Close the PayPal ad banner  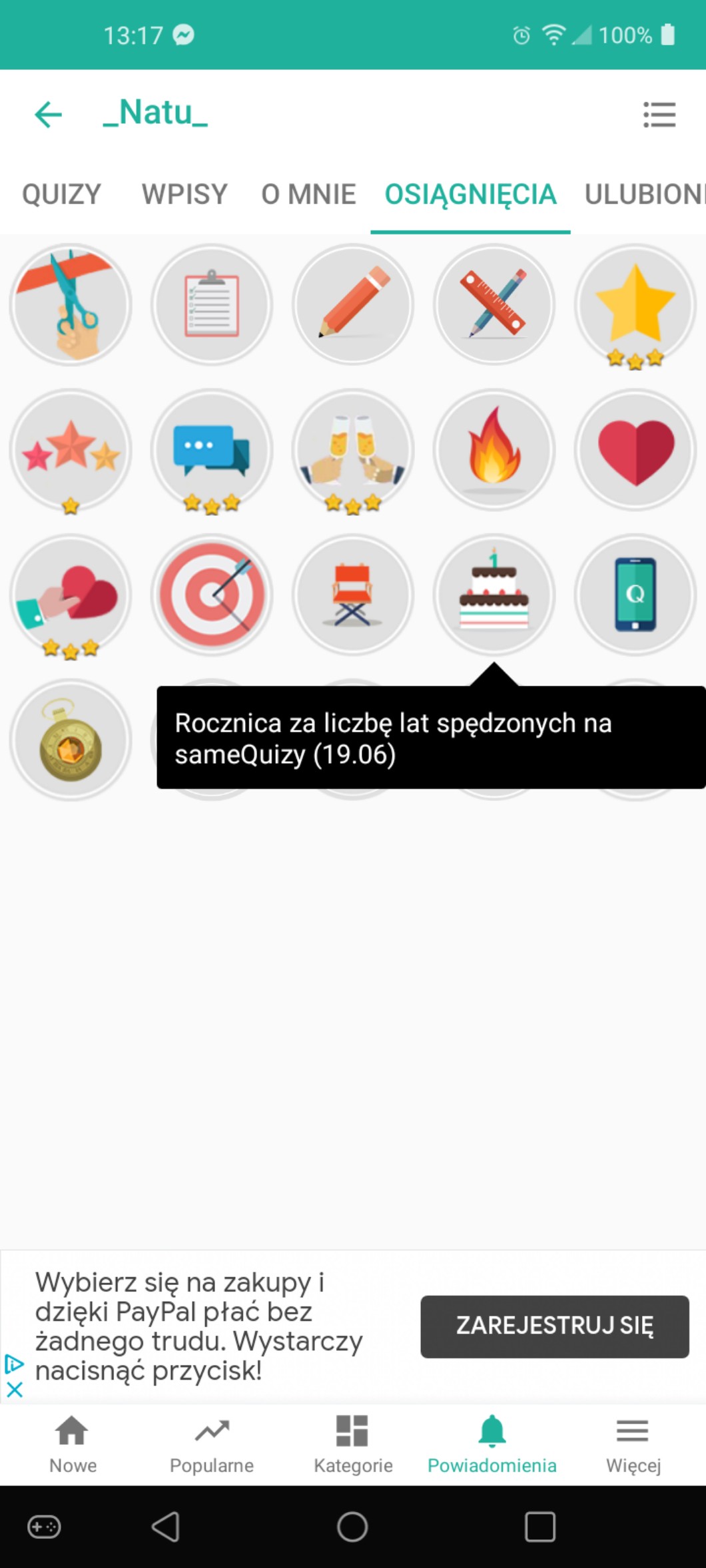[15, 1390]
